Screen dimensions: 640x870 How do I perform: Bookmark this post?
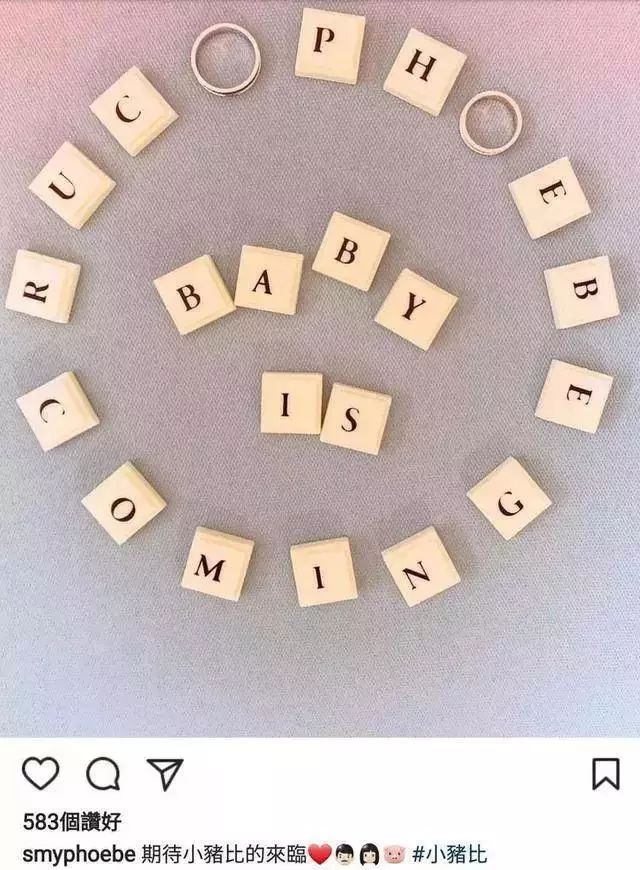pos(605,775)
